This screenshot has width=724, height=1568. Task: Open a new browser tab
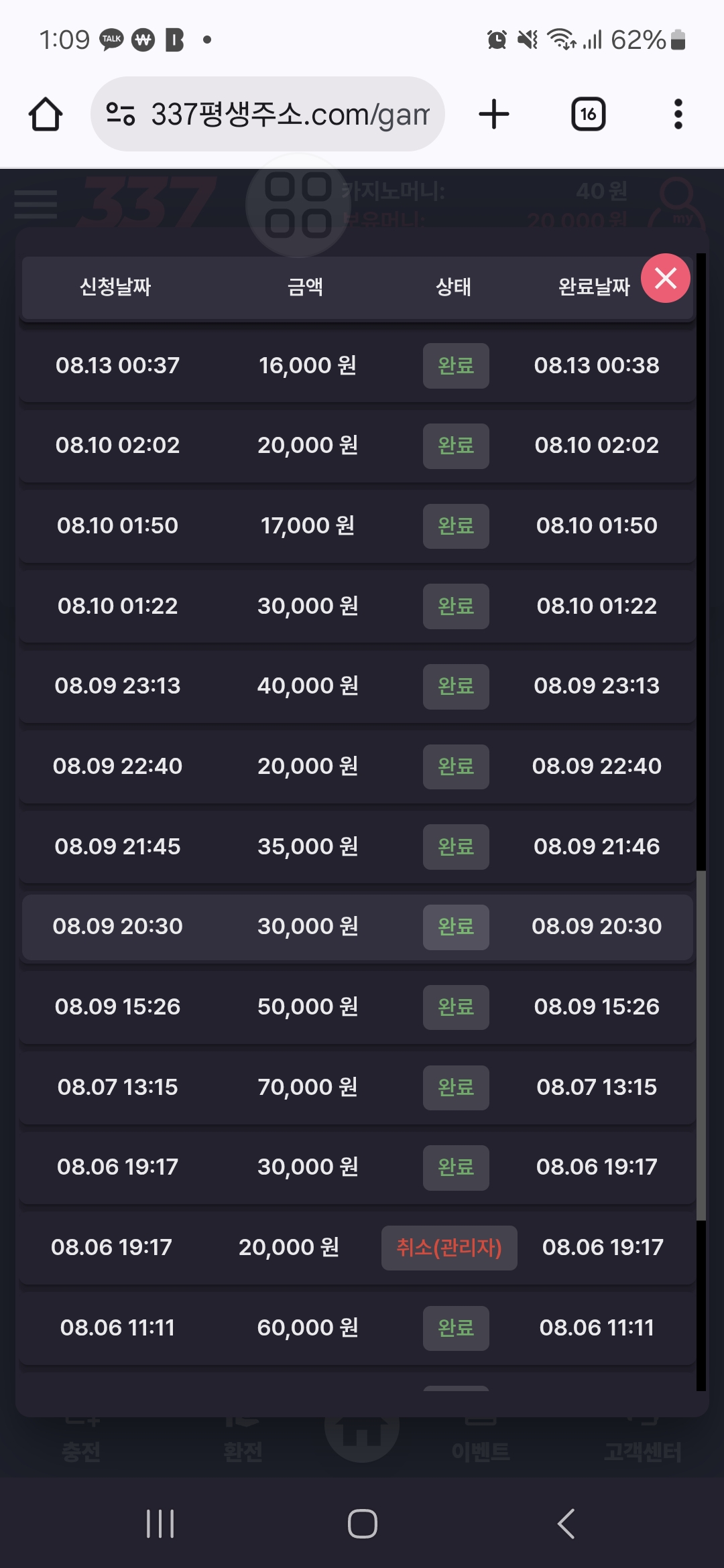[x=494, y=114]
